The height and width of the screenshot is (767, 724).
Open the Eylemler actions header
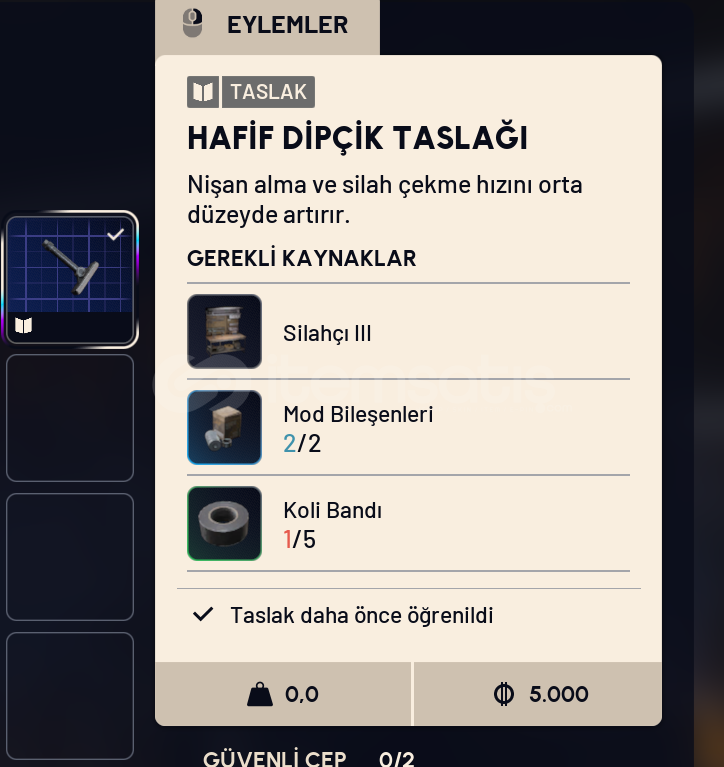tap(267, 25)
